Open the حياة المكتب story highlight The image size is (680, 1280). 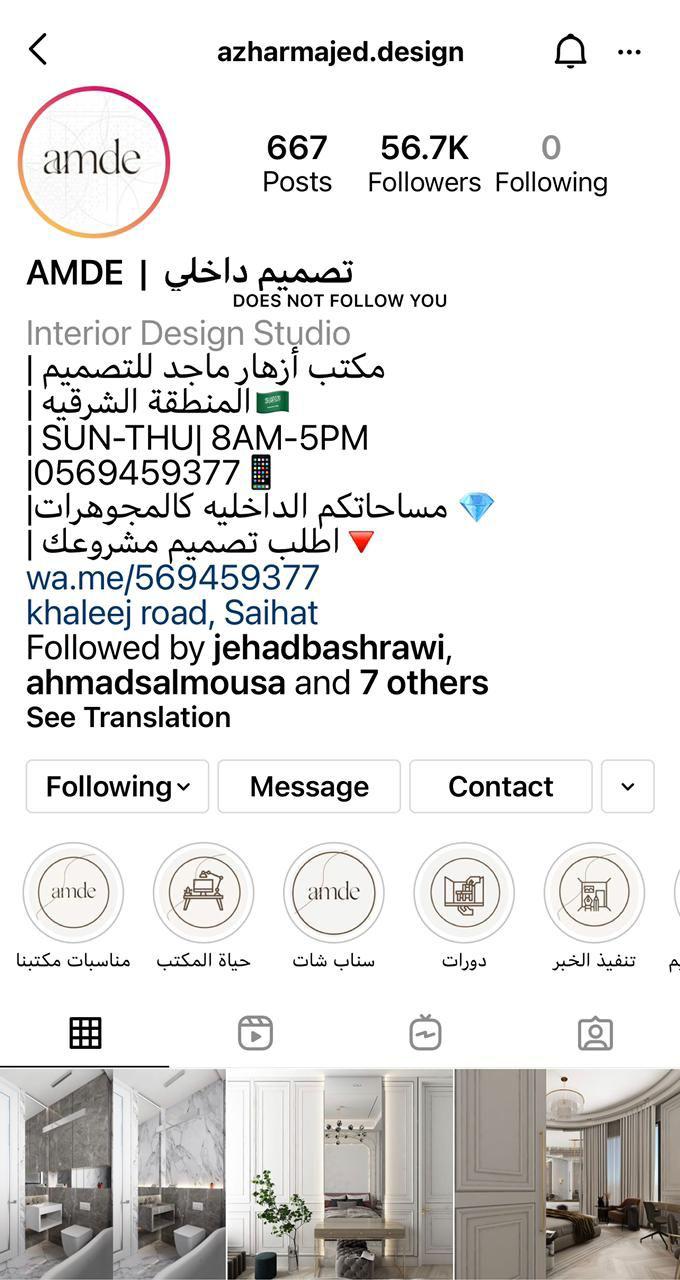(203, 893)
